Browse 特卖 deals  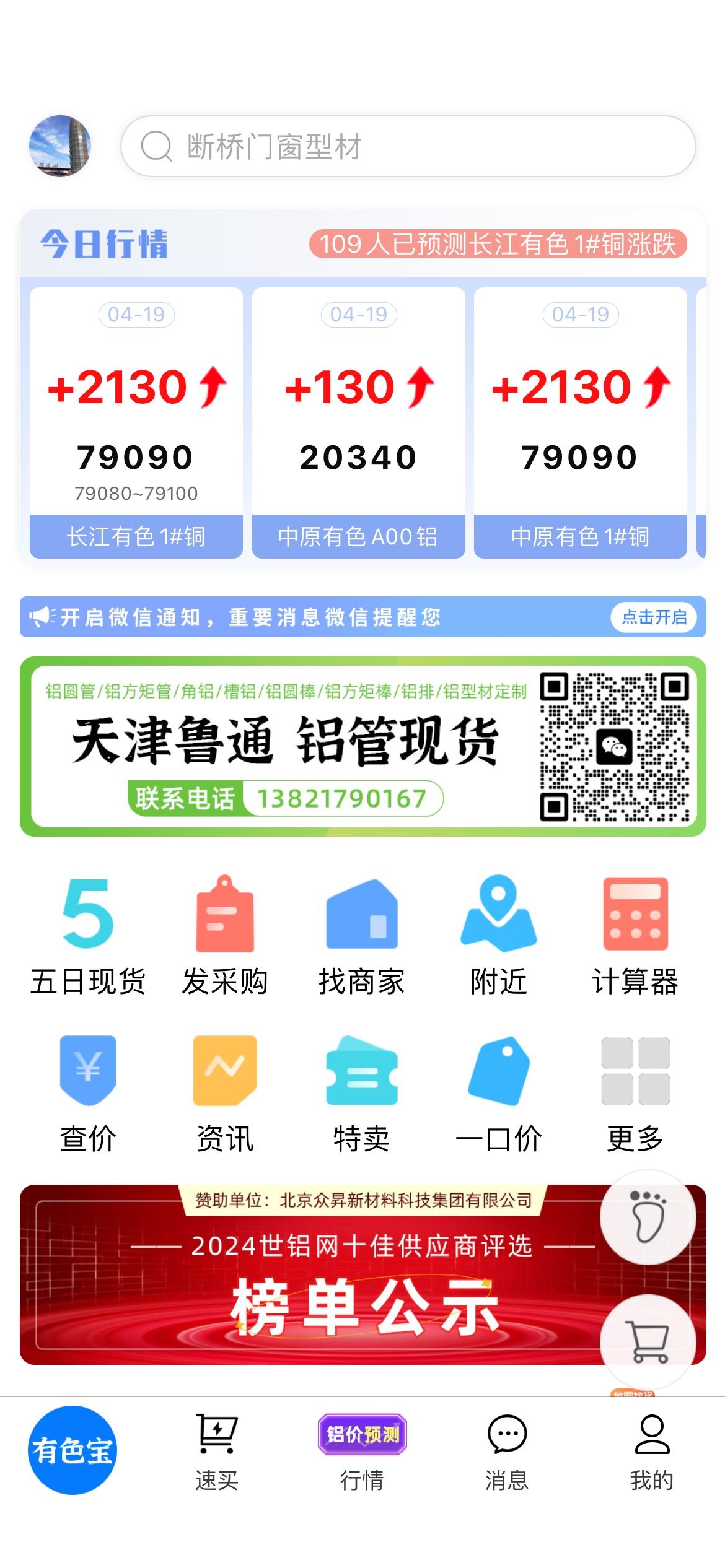pos(362,1092)
